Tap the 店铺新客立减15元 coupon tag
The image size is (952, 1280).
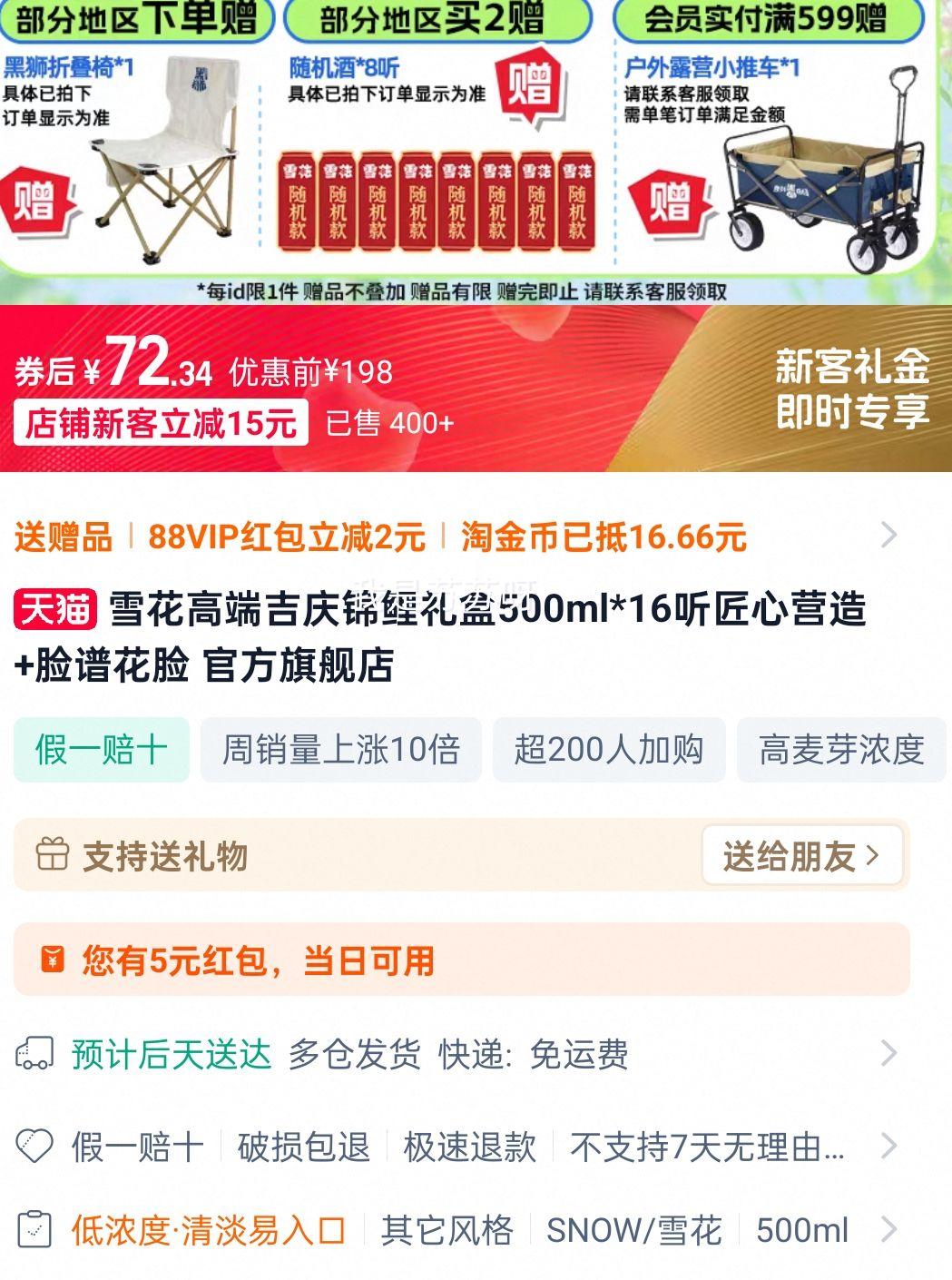161,423
